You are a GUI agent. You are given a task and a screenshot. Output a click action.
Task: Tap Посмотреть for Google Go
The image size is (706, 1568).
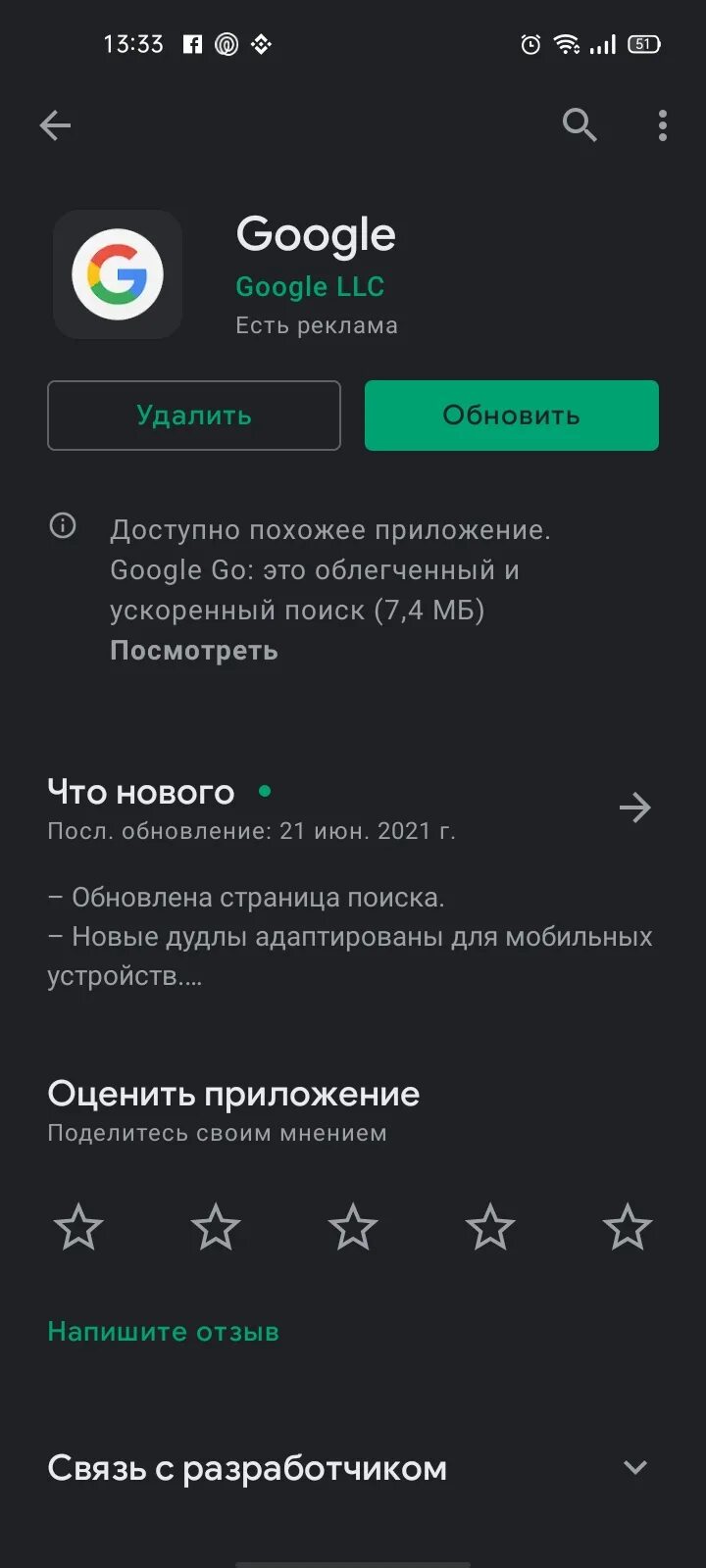click(x=194, y=651)
